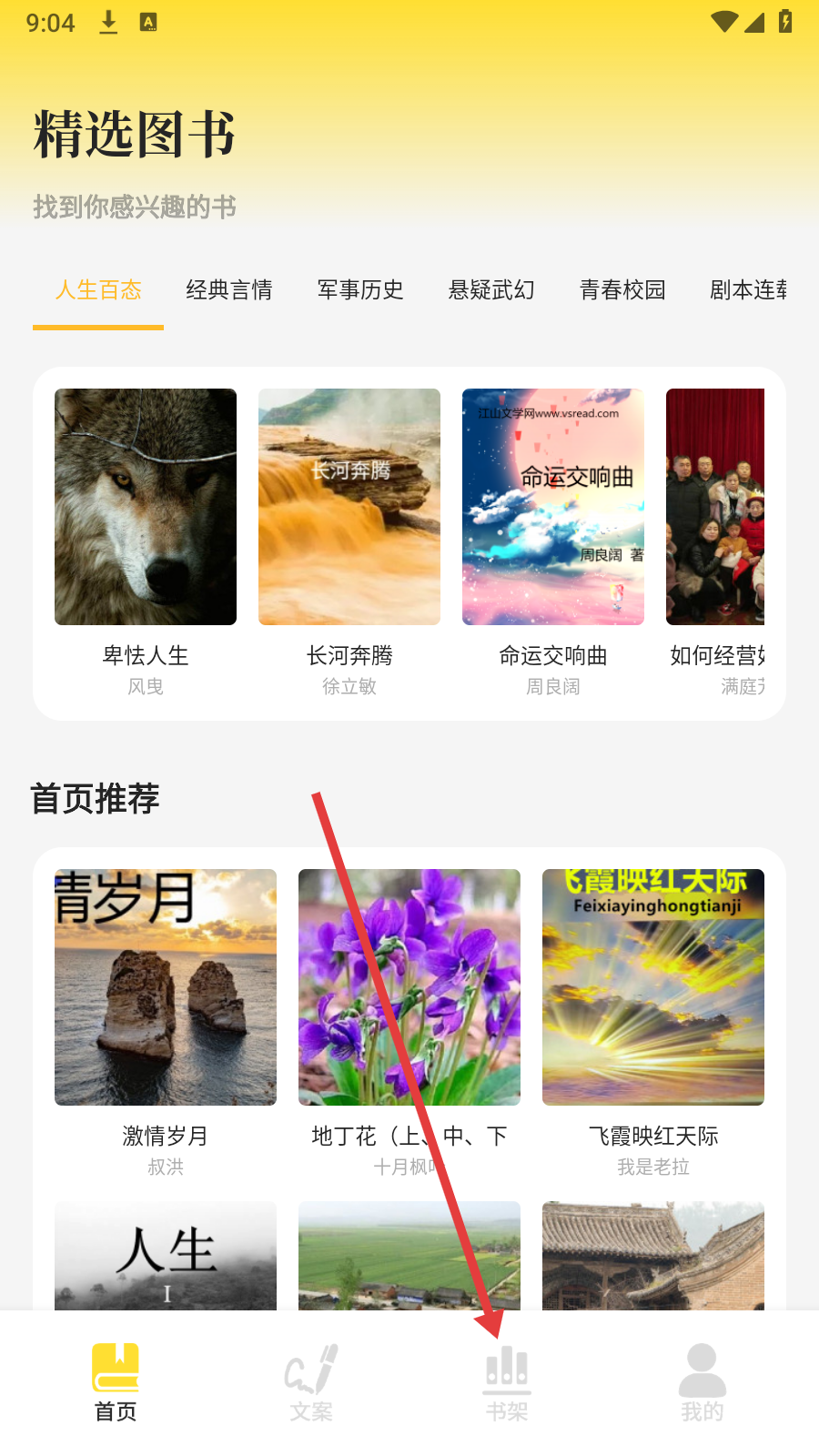
Task: View the book 地丁花
Action: [x=409, y=987]
